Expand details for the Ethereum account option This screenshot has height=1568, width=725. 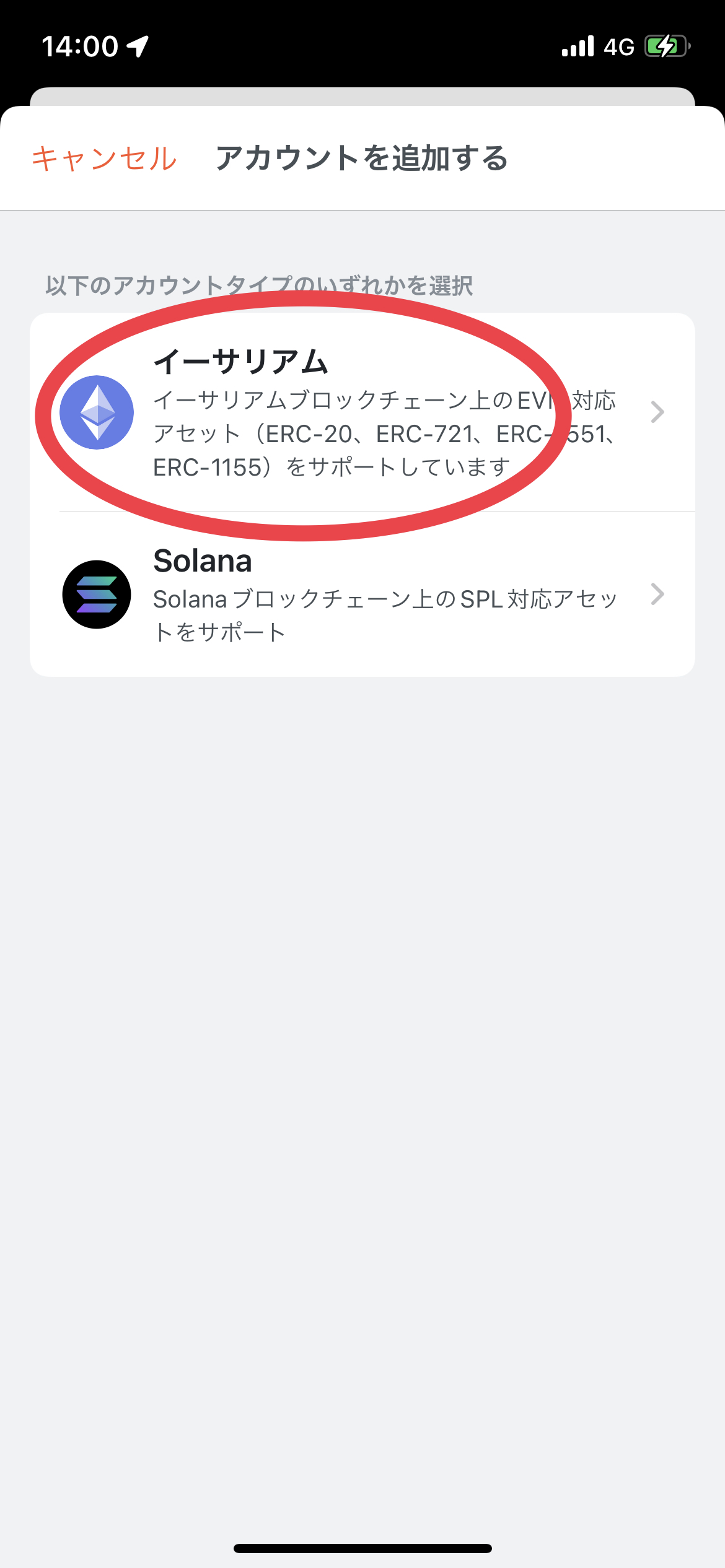(658, 412)
